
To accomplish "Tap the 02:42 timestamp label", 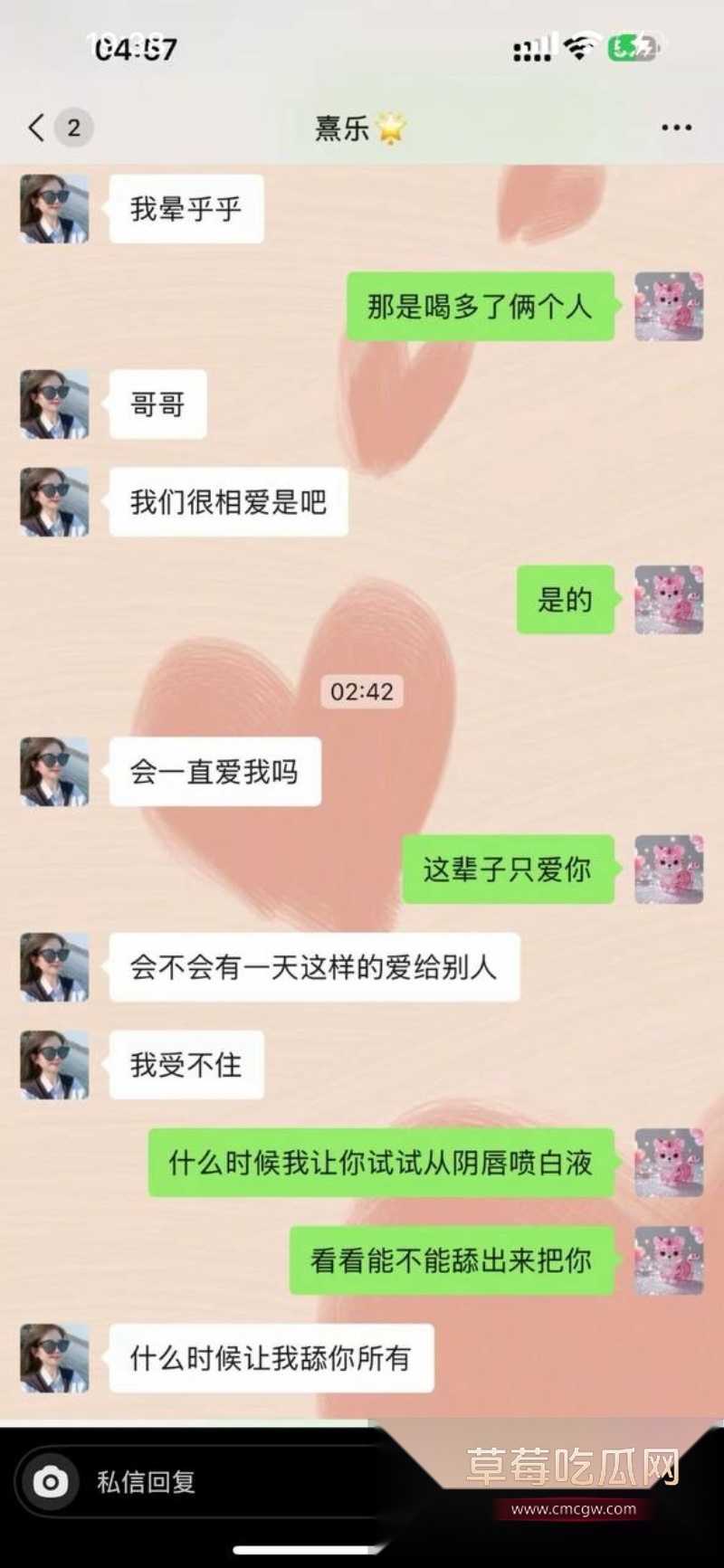I will click(363, 691).
